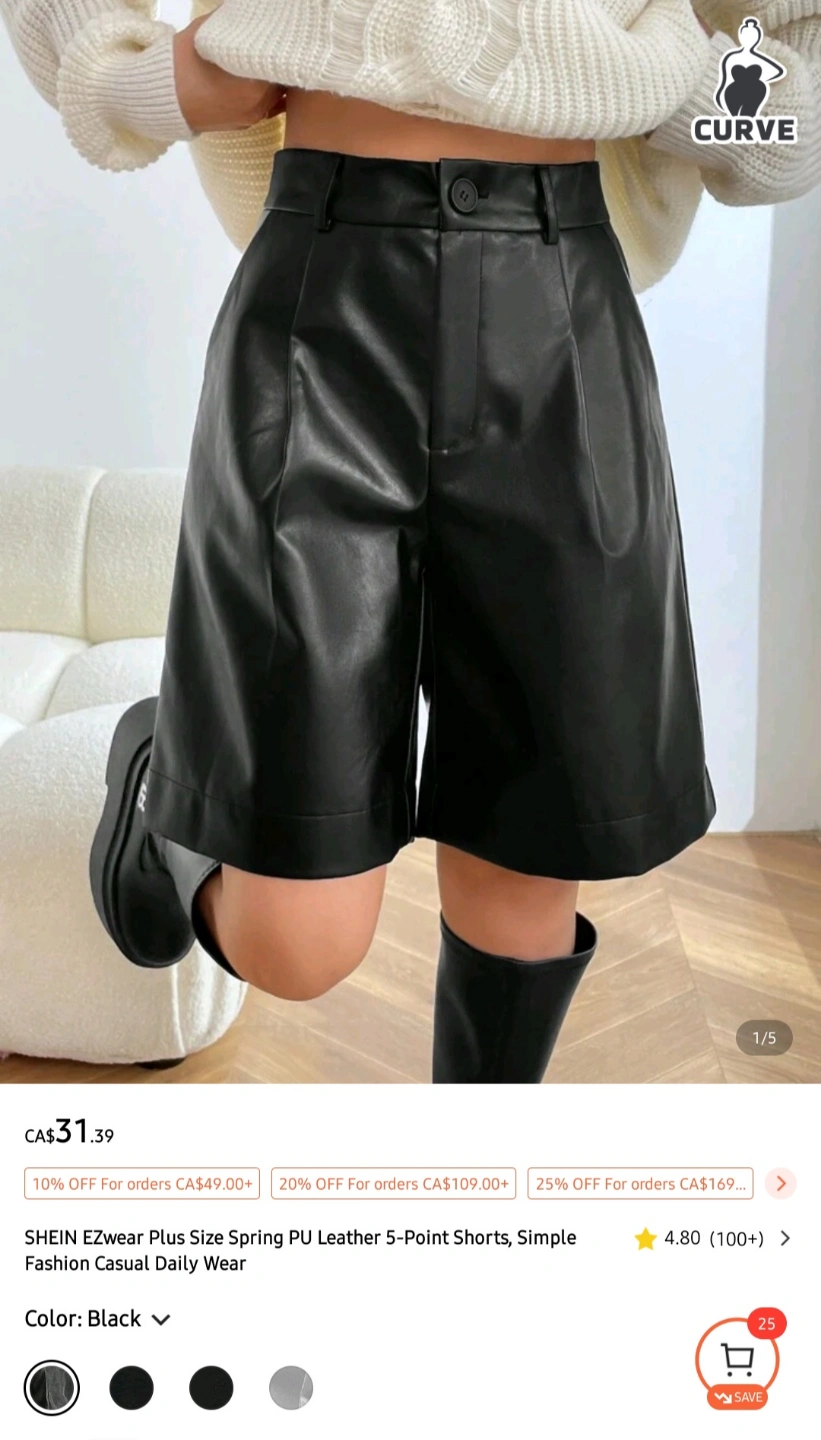Select the third color swatch
821x1440 pixels.
pos(211,1388)
